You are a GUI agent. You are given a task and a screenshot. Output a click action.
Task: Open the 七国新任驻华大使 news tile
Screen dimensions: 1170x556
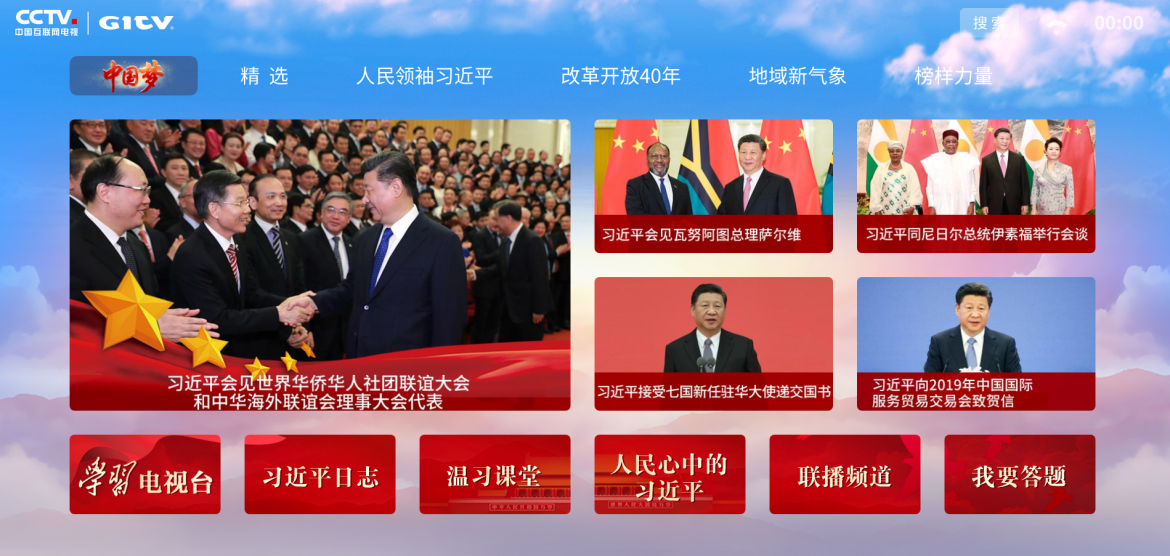point(713,343)
